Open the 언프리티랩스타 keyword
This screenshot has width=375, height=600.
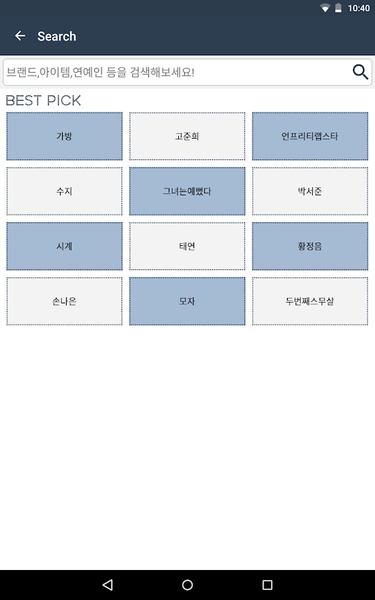click(310, 136)
